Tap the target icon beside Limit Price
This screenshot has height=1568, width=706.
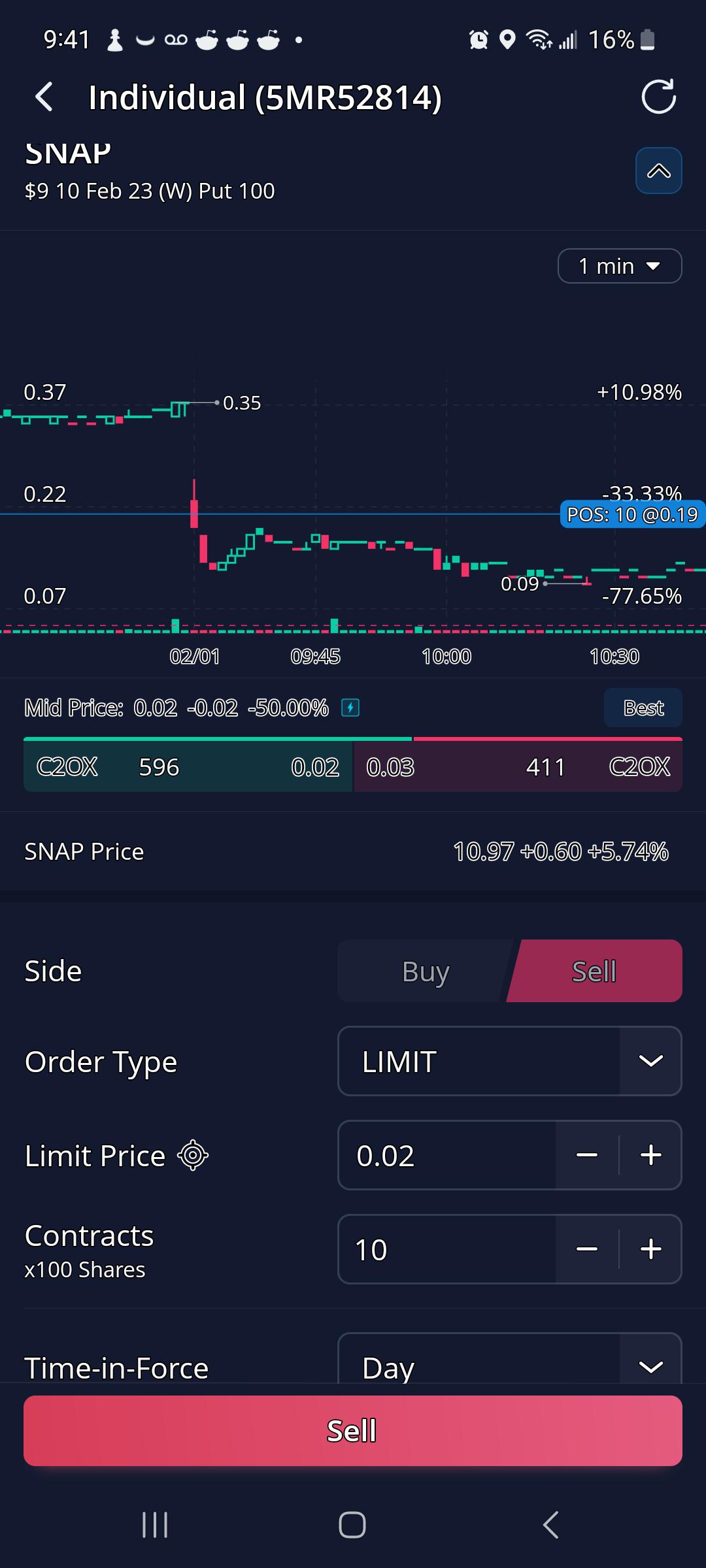193,1155
